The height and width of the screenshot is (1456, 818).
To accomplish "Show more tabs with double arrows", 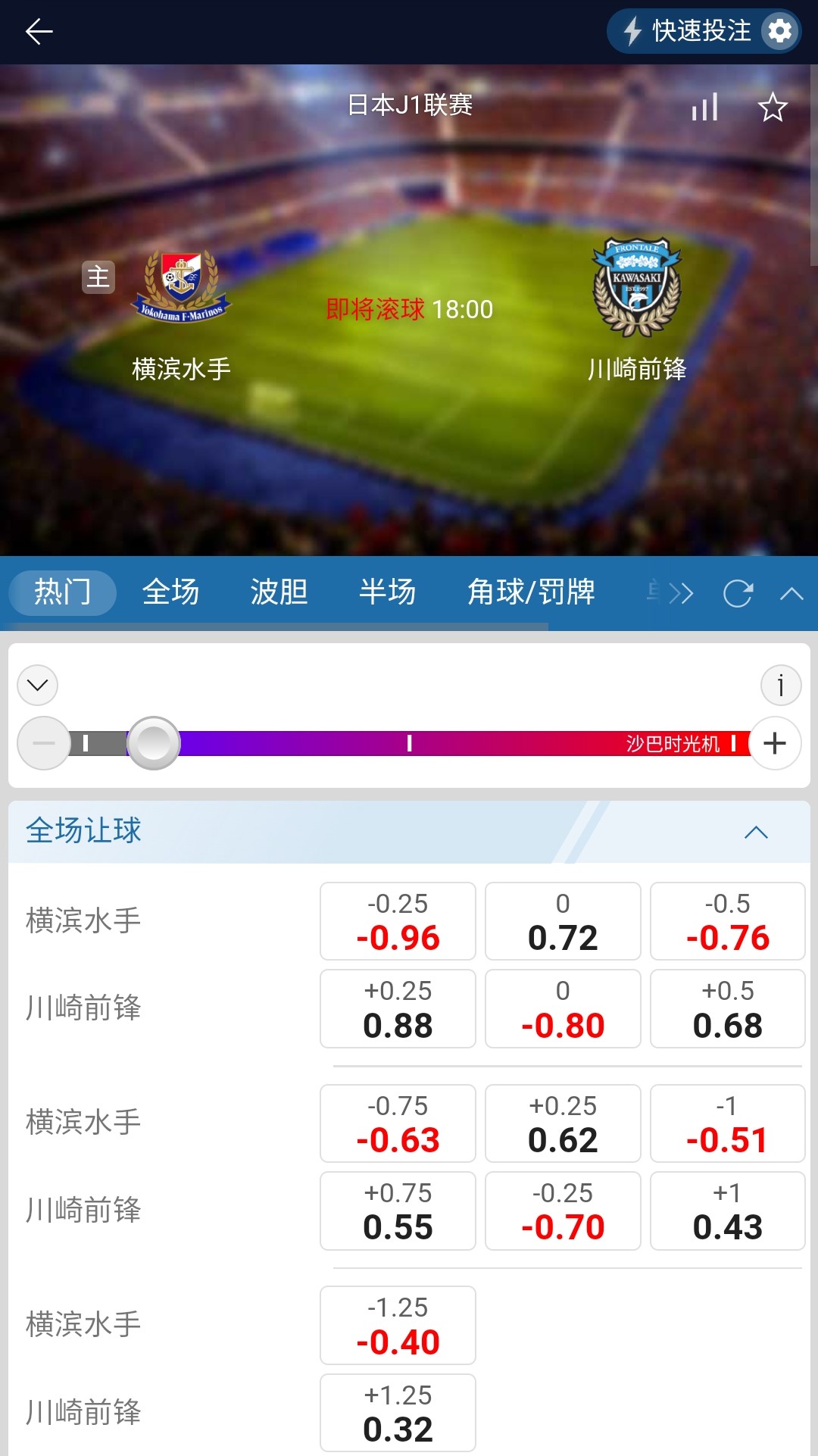I will (x=680, y=593).
